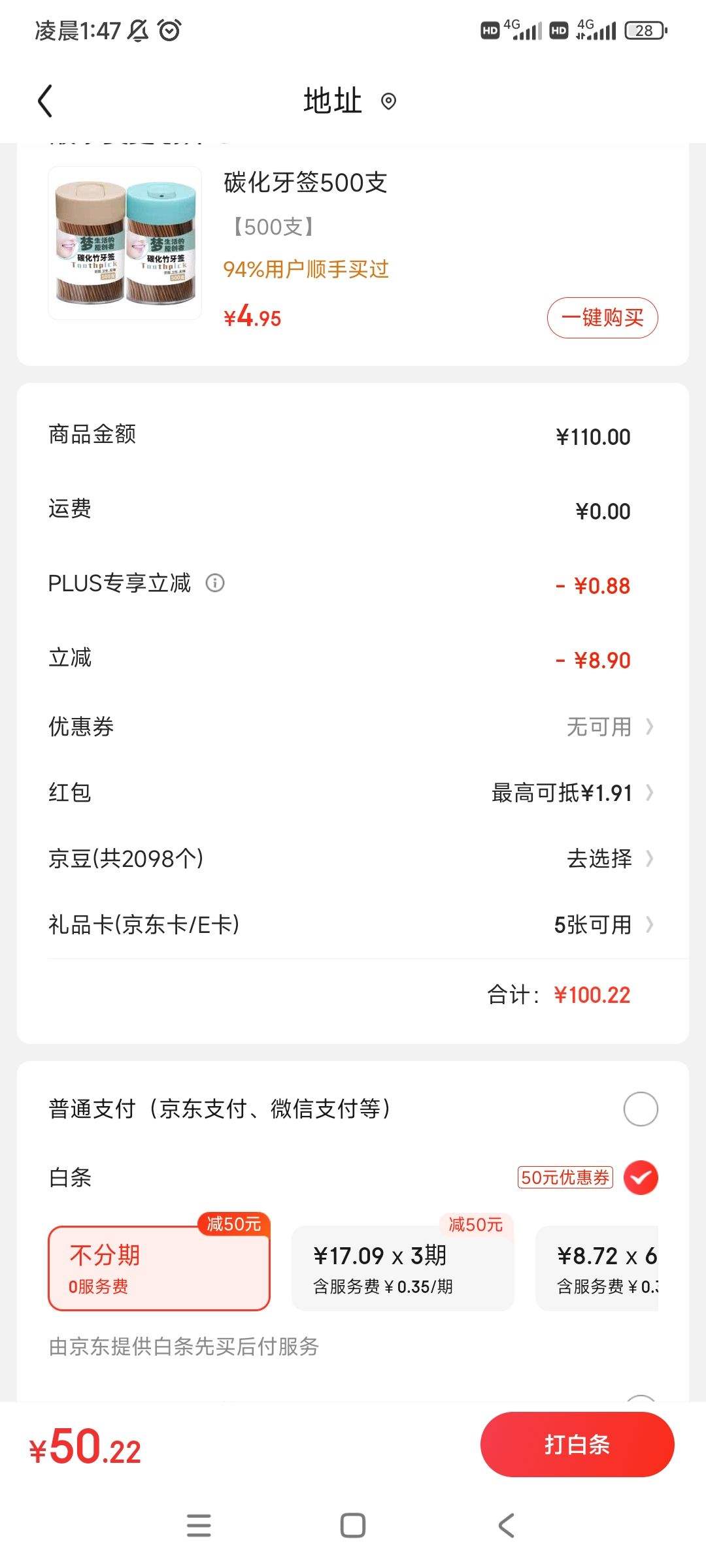Open the 红包 row
The width and height of the screenshot is (706, 1568).
pyautogui.click(x=353, y=792)
